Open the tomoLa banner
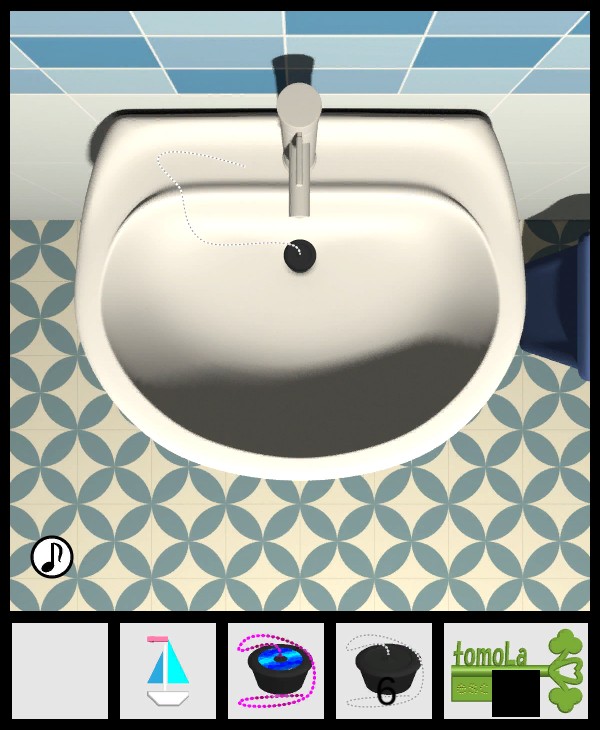Screen dimensions: 600x730 coord(515,671)
